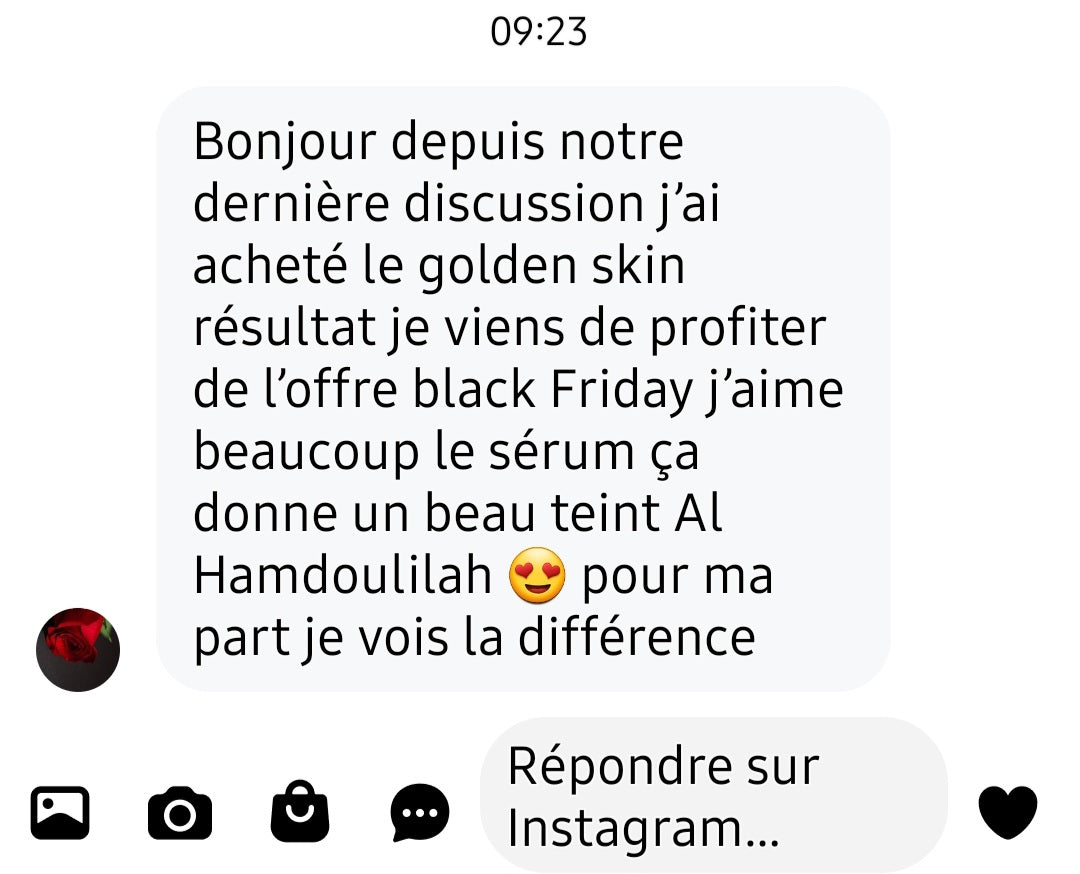This screenshot has width=1080, height=874.
Task: Open the sender's rose profile picture
Action: pyautogui.click(x=78, y=649)
